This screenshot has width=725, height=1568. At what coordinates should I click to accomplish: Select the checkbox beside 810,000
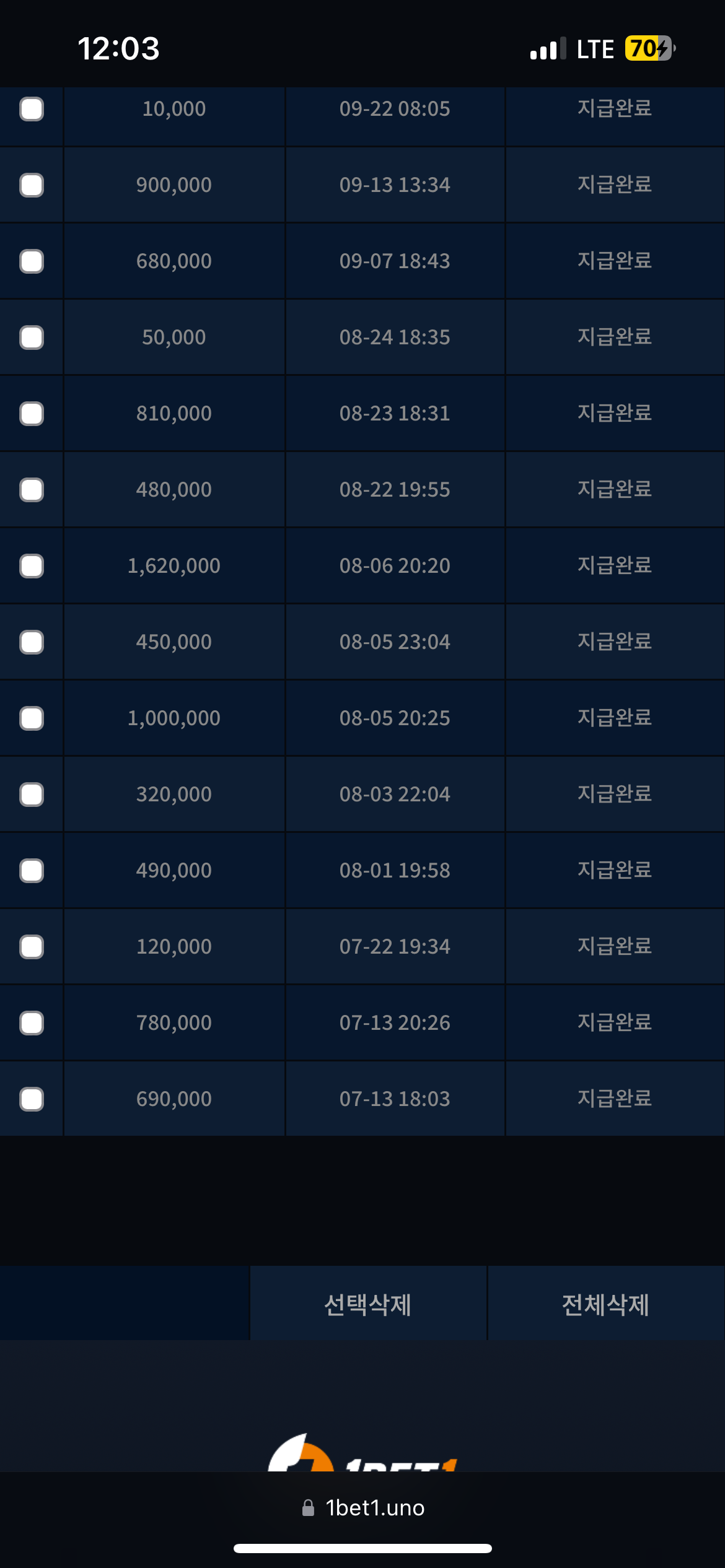click(x=32, y=414)
